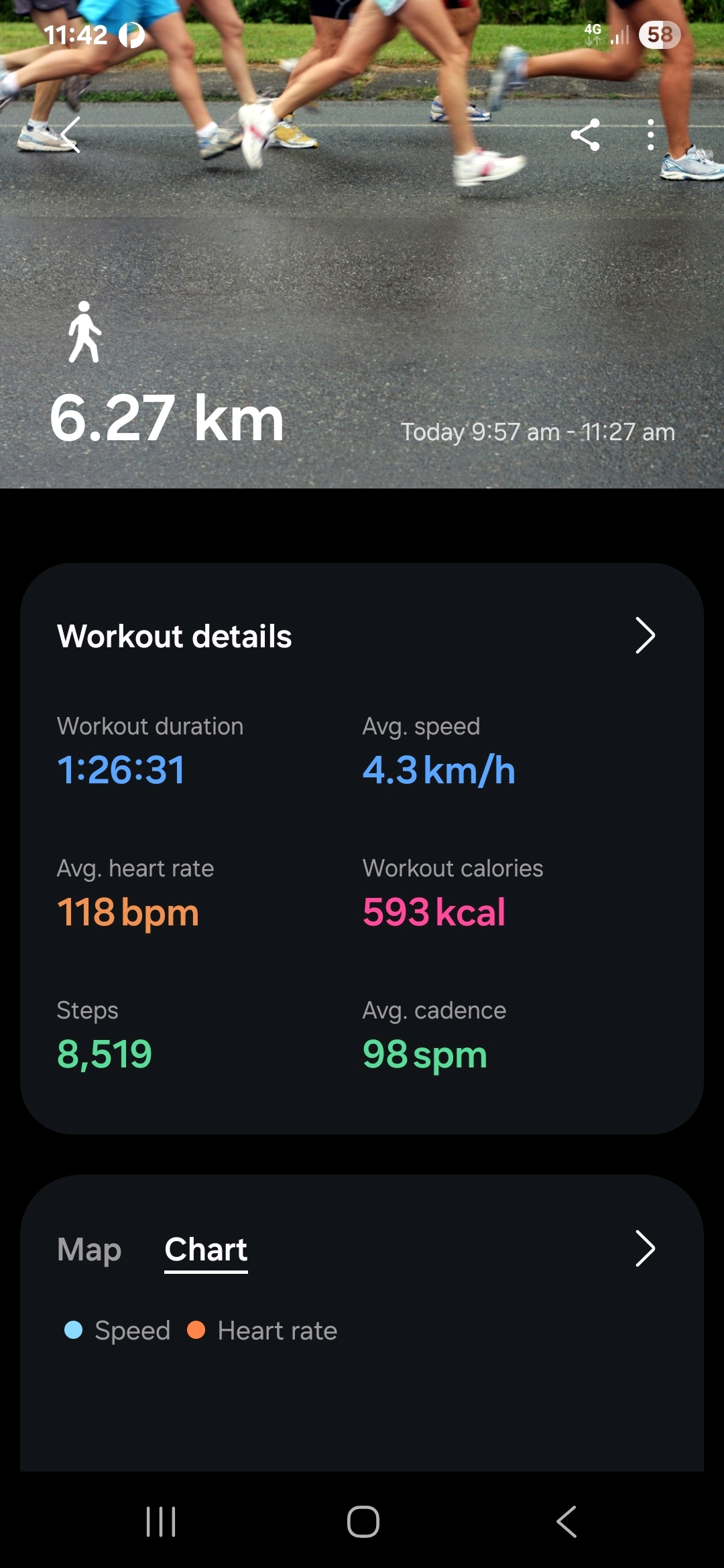Go back using the header arrow
The width and height of the screenshot is (724, 1568).
tap(70, 135)
